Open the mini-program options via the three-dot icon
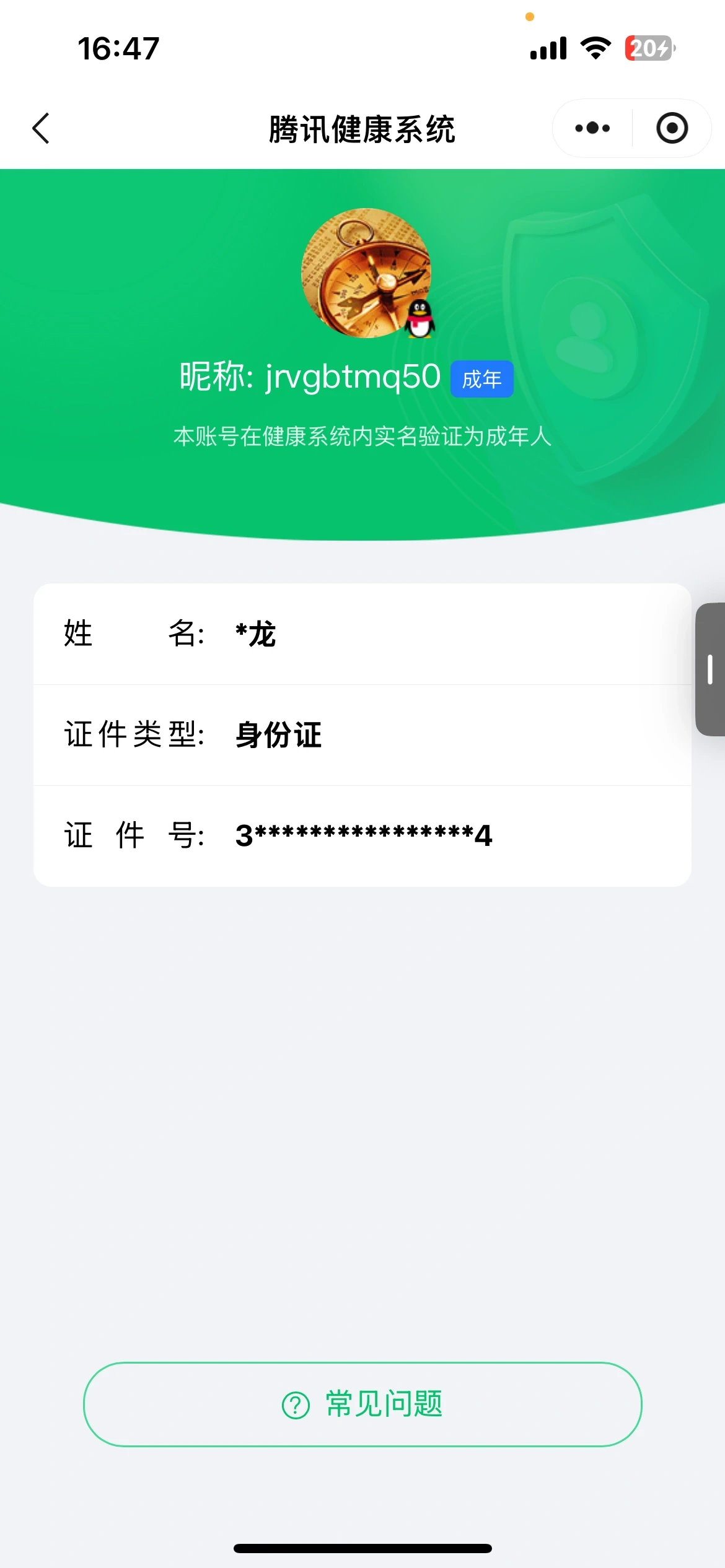Screen dimensions: 725x1568 point(590,128)
